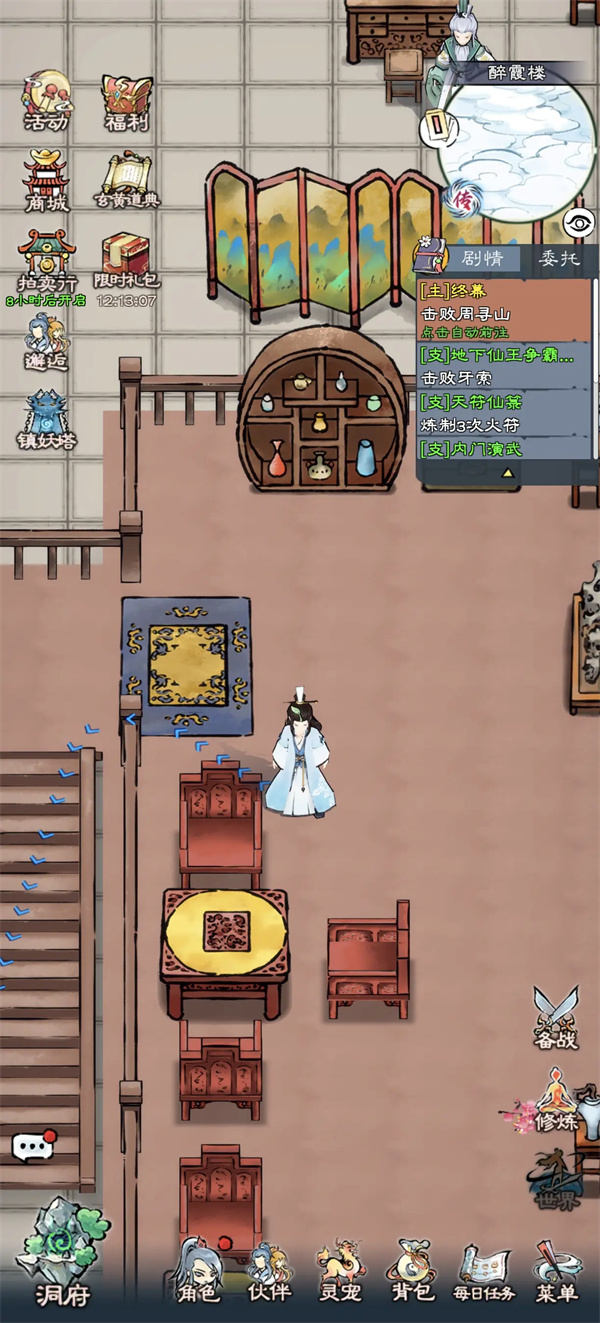Select the 剧情 tab
This screenshot has height=1323, width=600.
[483, 259]
